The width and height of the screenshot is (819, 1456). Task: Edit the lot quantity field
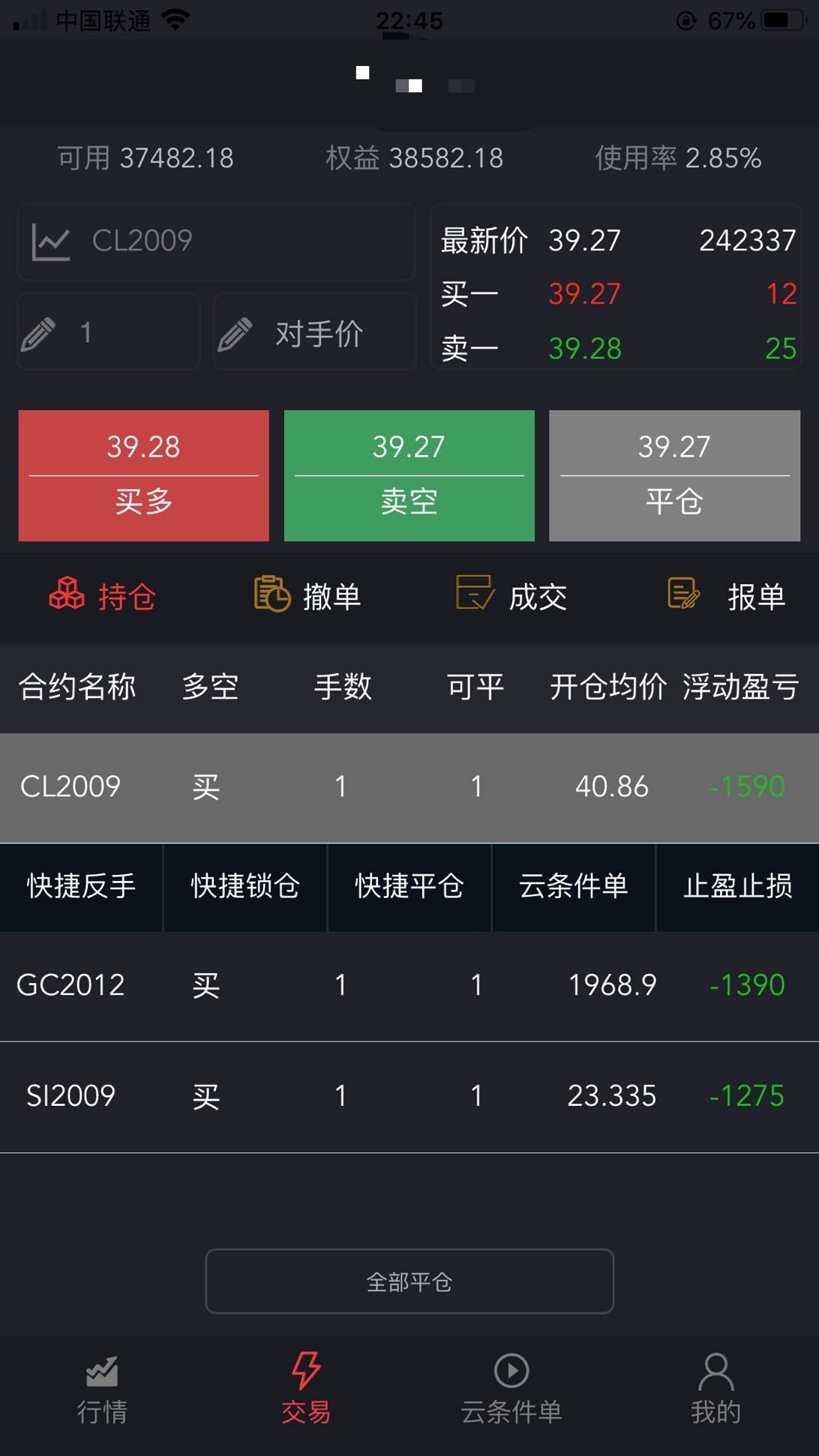tap(109, 332)
